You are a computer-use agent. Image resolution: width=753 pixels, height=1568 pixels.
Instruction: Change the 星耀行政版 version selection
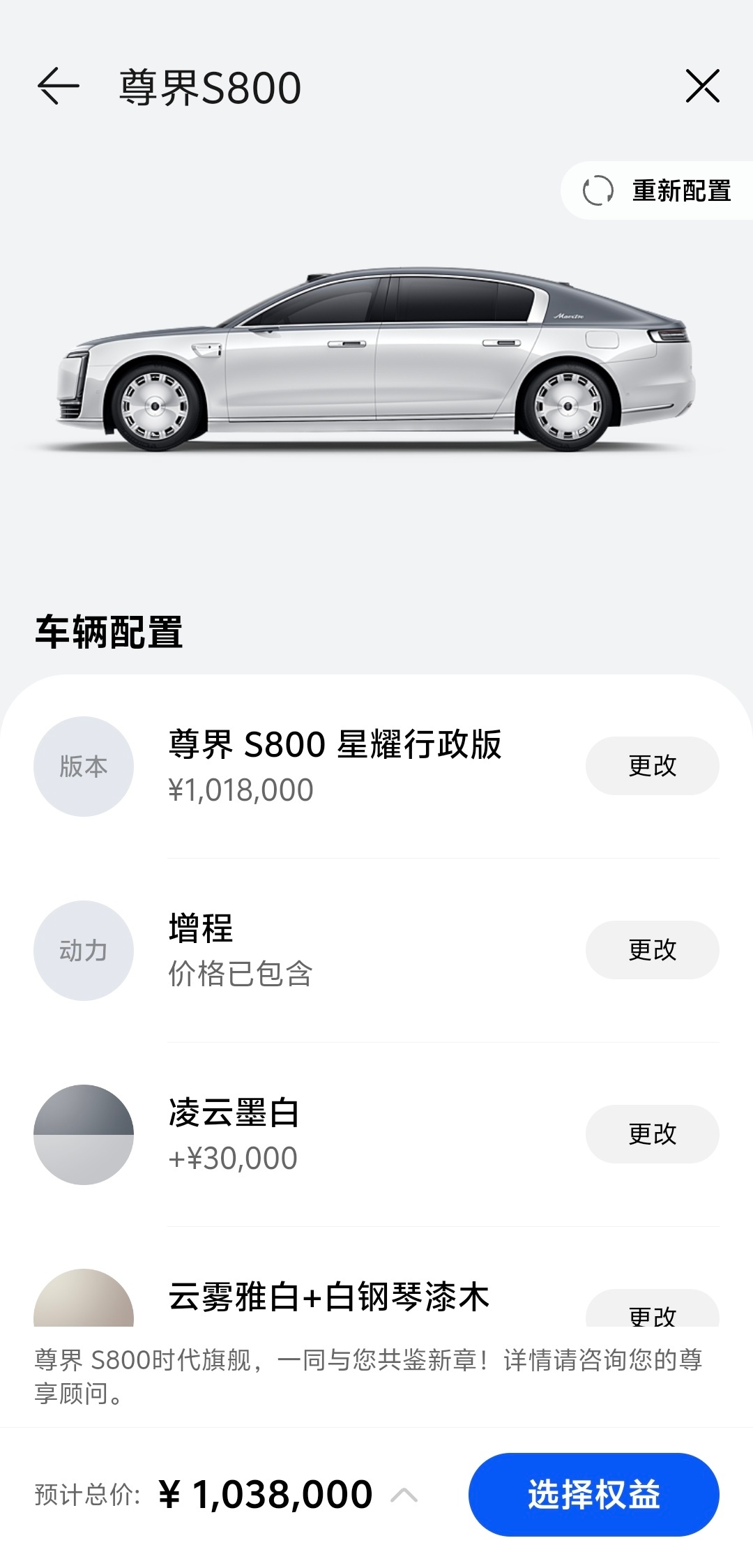[x=652, y=766]
